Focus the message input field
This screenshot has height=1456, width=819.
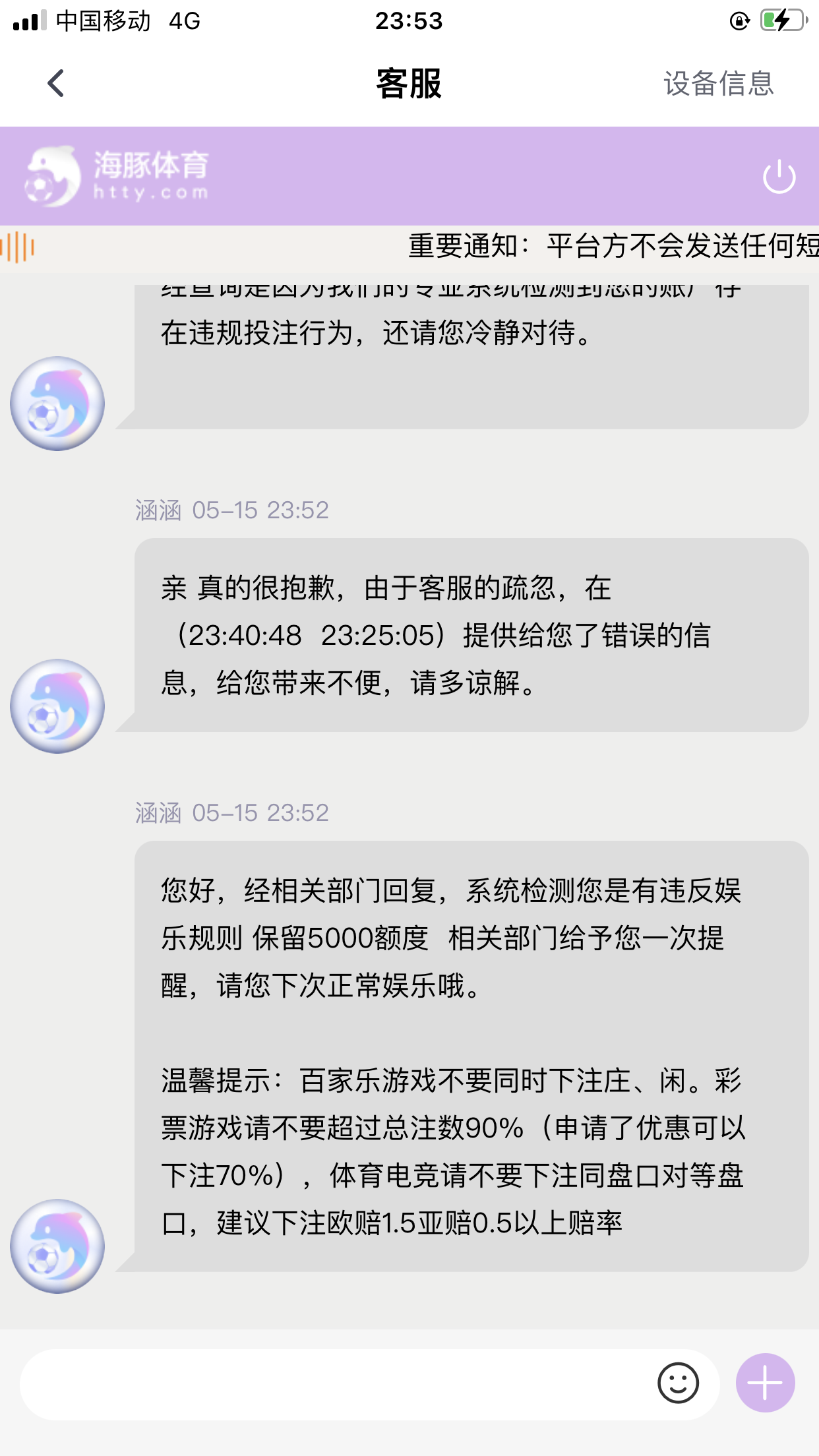point(330,1383)
